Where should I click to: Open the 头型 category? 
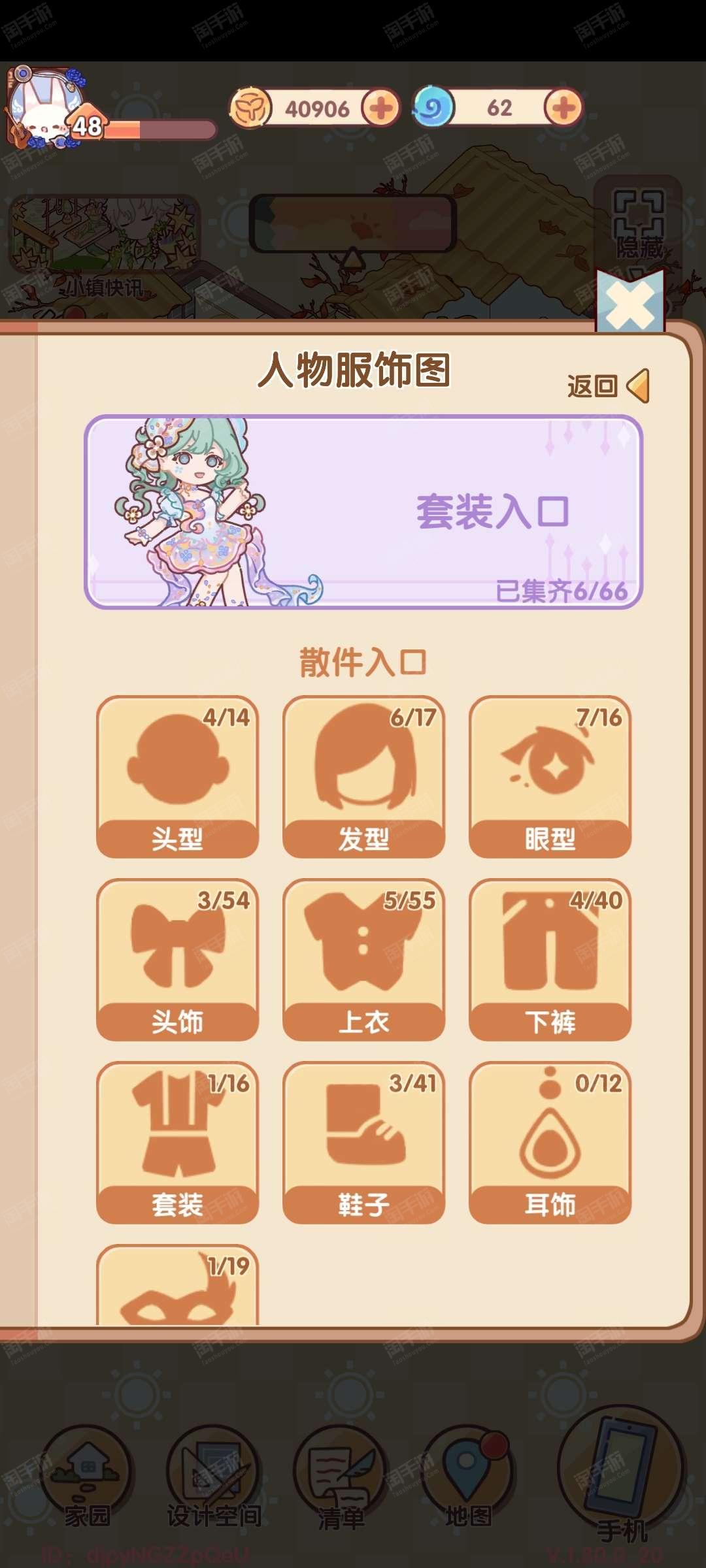tap(177, 777)
